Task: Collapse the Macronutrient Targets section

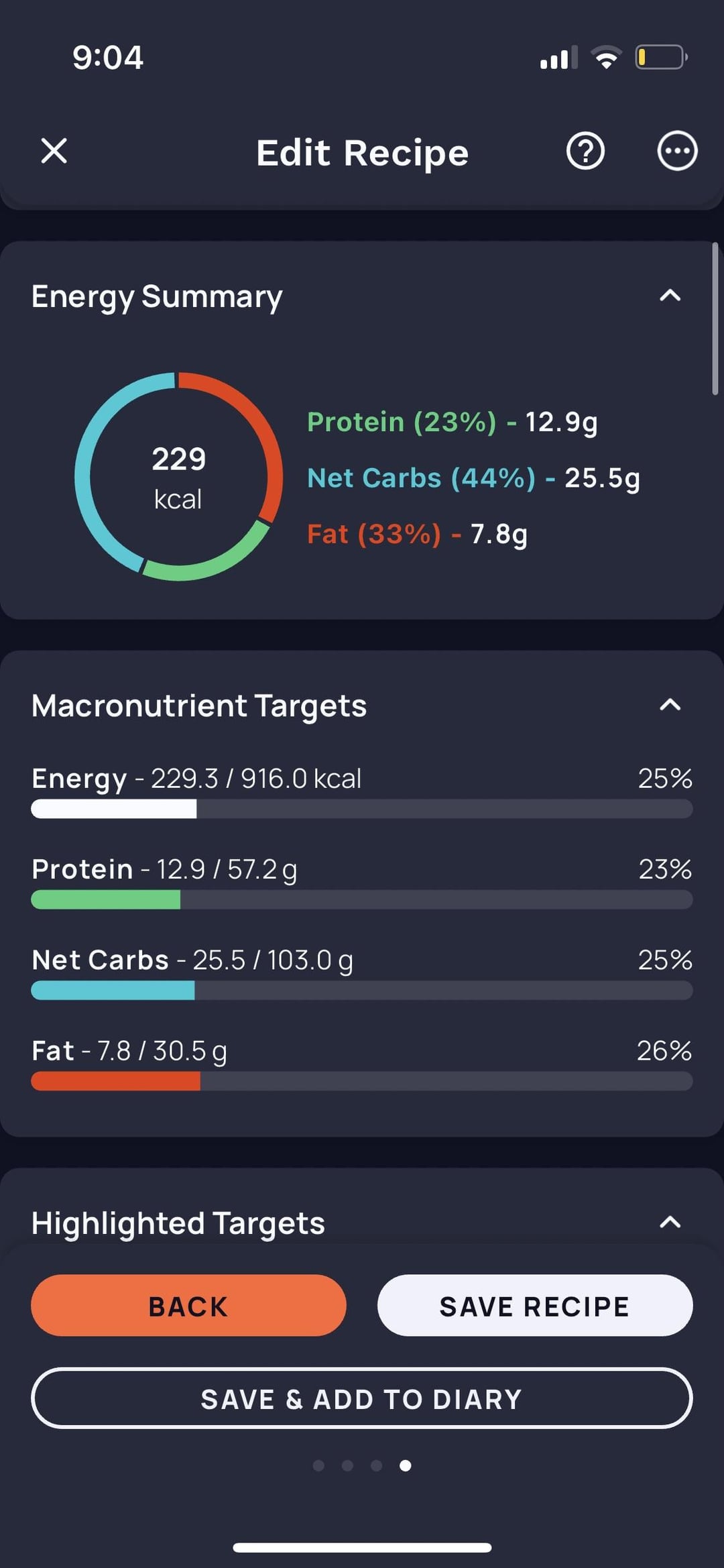Action: pos(670,705)
